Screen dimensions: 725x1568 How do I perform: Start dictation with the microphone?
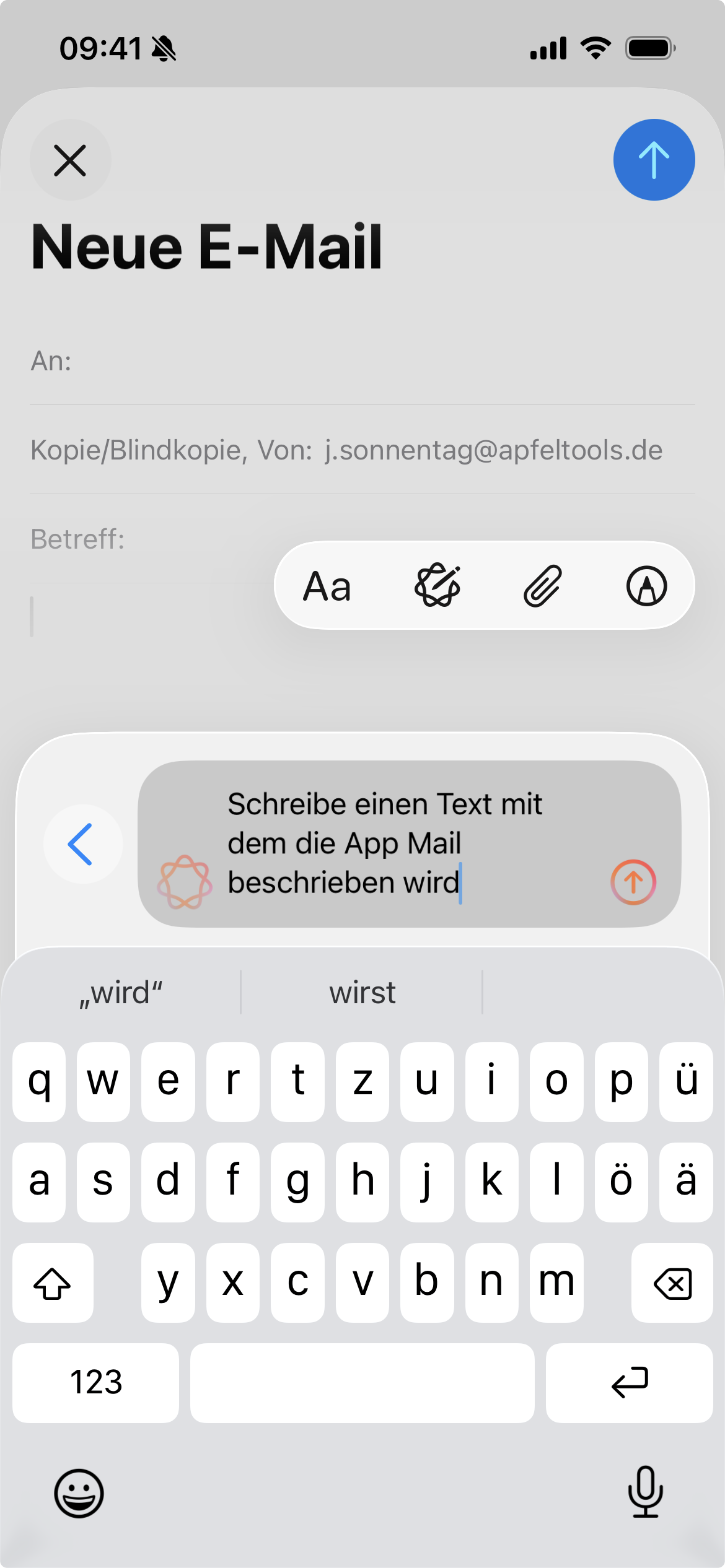tap(645, 1492)
